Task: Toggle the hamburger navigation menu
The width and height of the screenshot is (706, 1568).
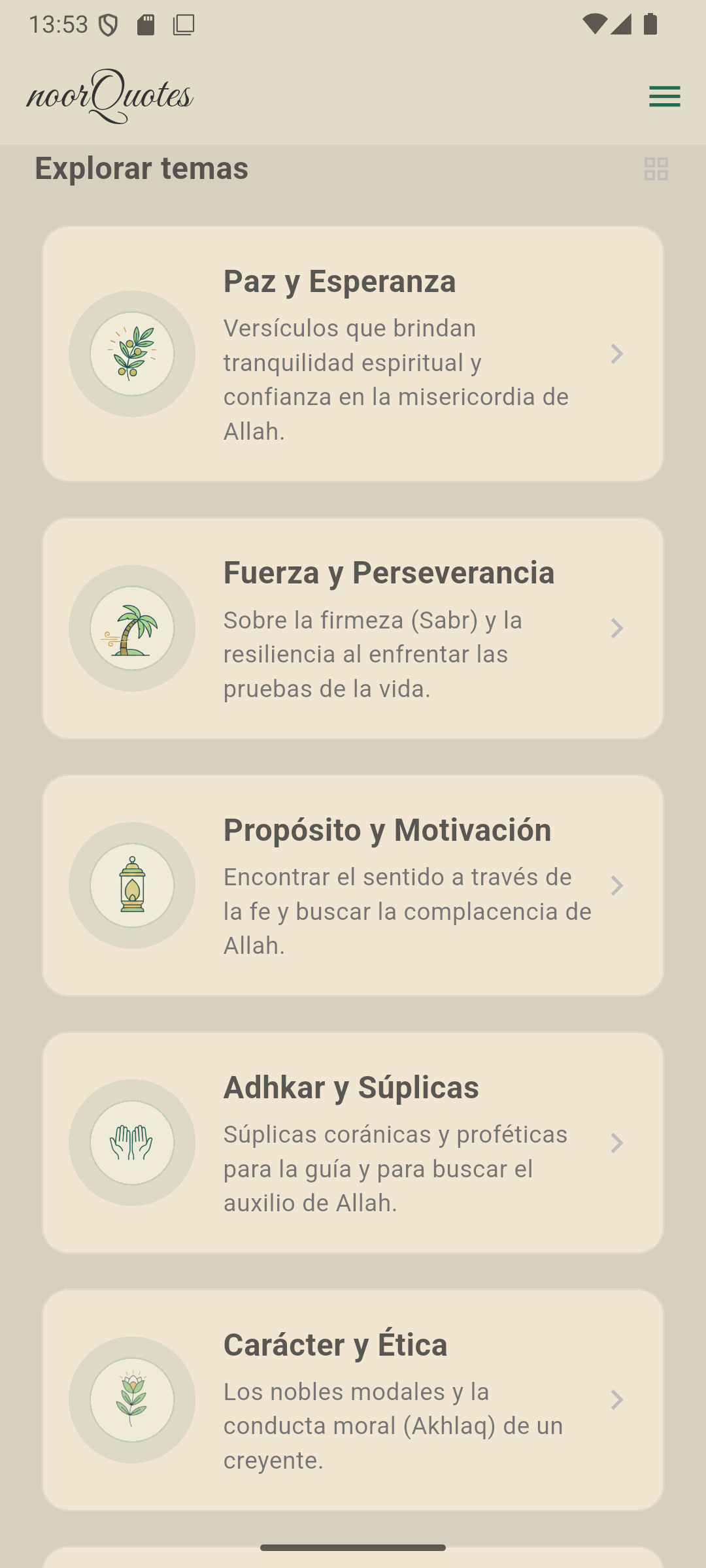Action: (x=664, y=97)
